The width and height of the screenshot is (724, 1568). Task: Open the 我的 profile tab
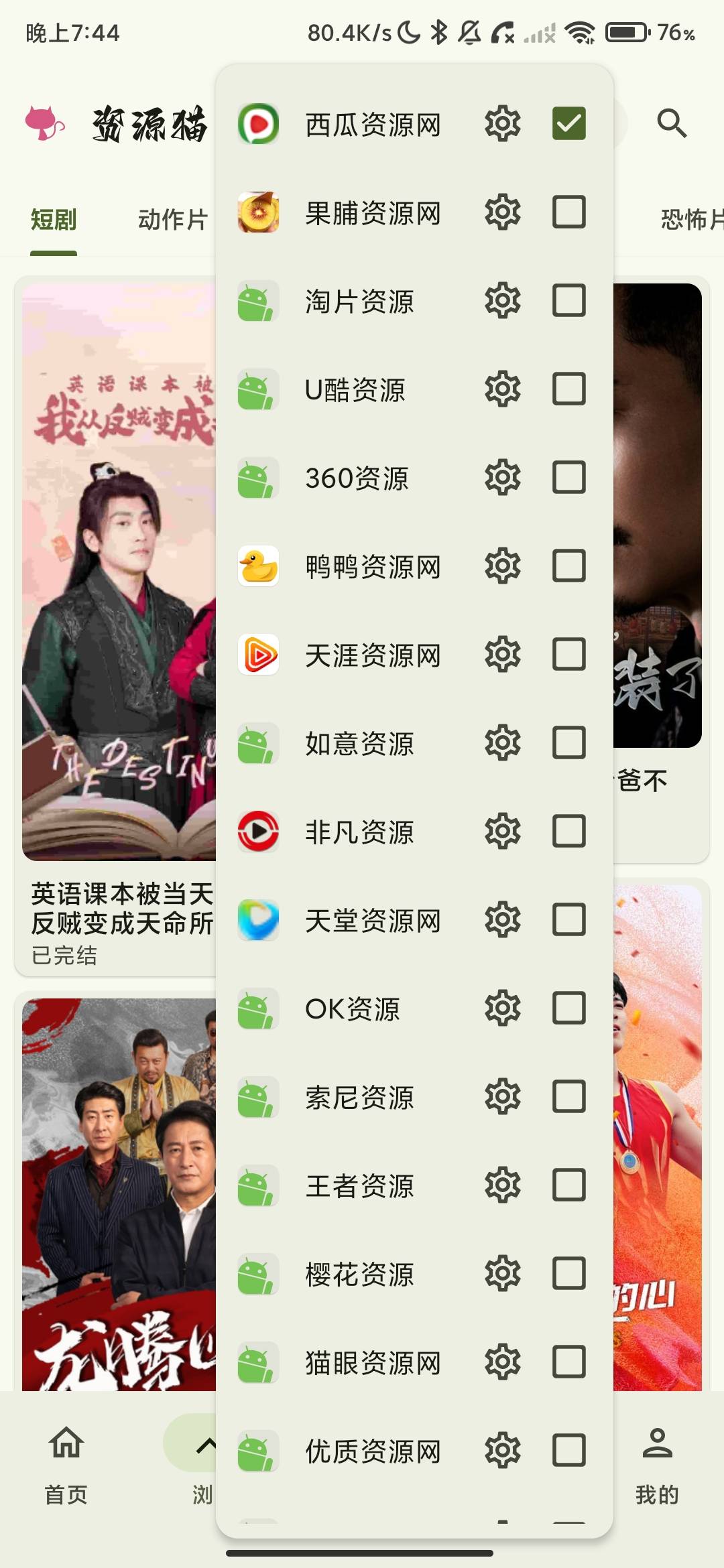(657, 1465)
